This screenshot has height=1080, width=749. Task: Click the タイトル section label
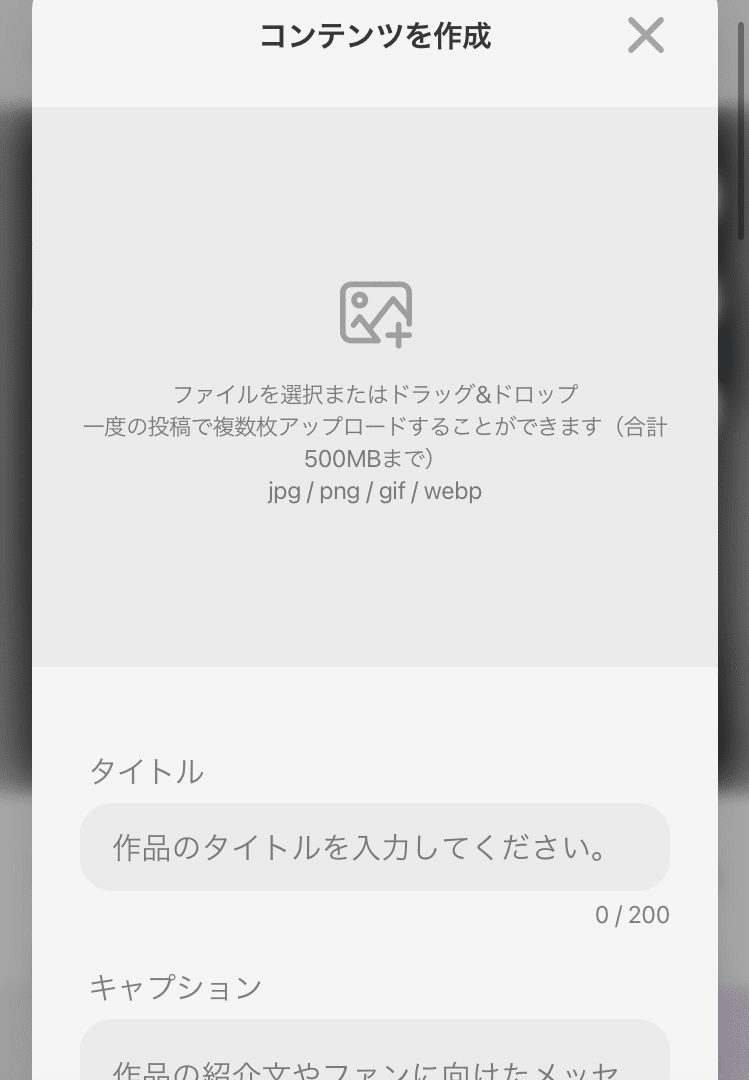pyautogui.click(x=146, y=771)
